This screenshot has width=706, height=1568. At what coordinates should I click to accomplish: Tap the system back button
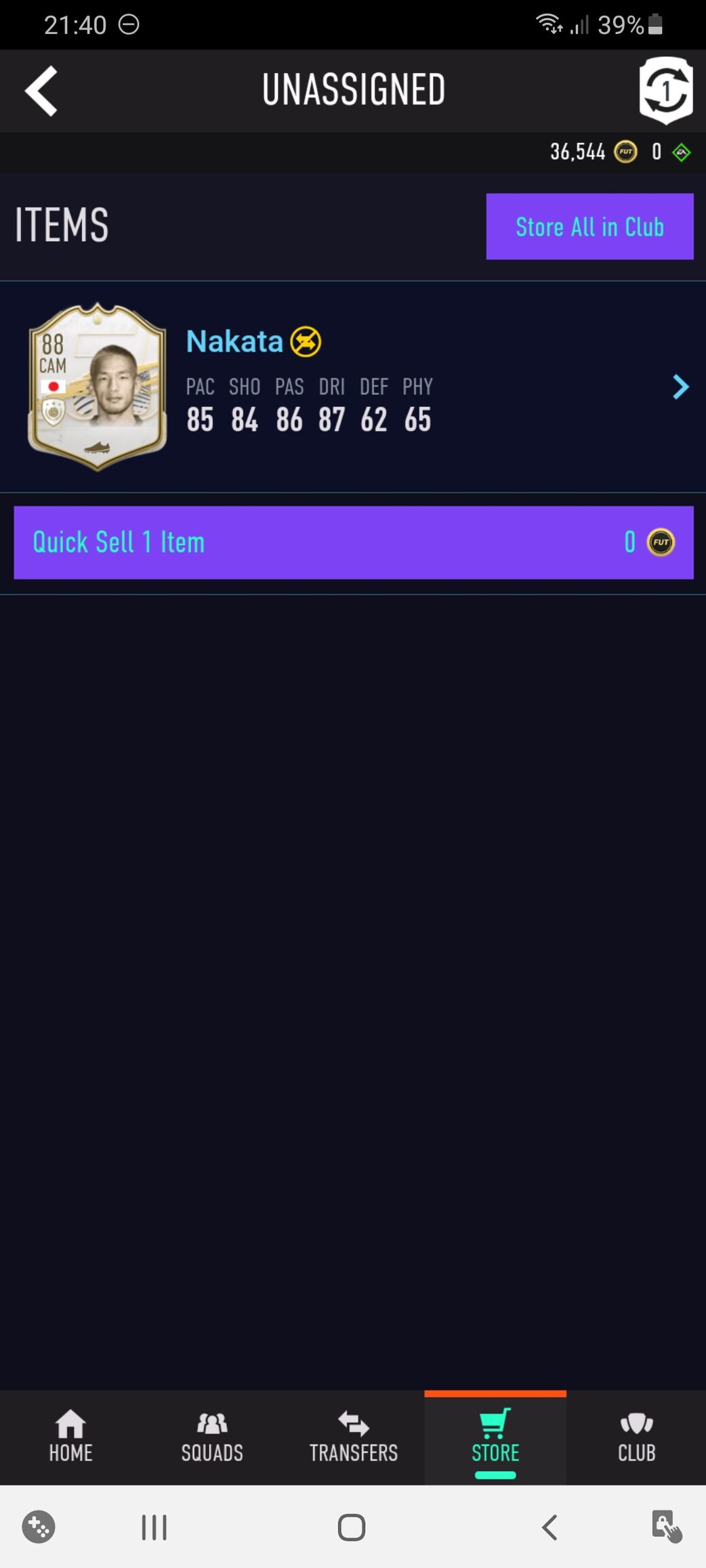[549, 1527]
